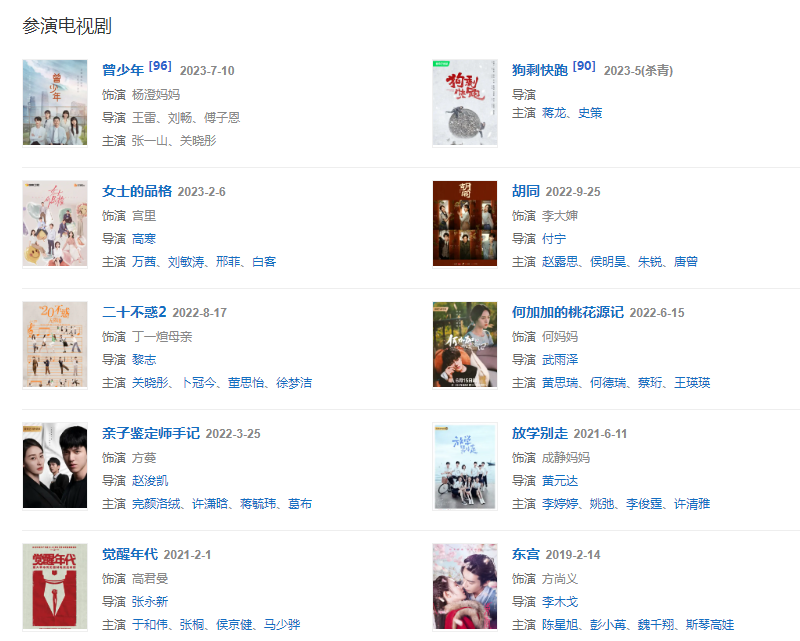
Task: View actor 赵露思's page
Action: pos(560,261)
